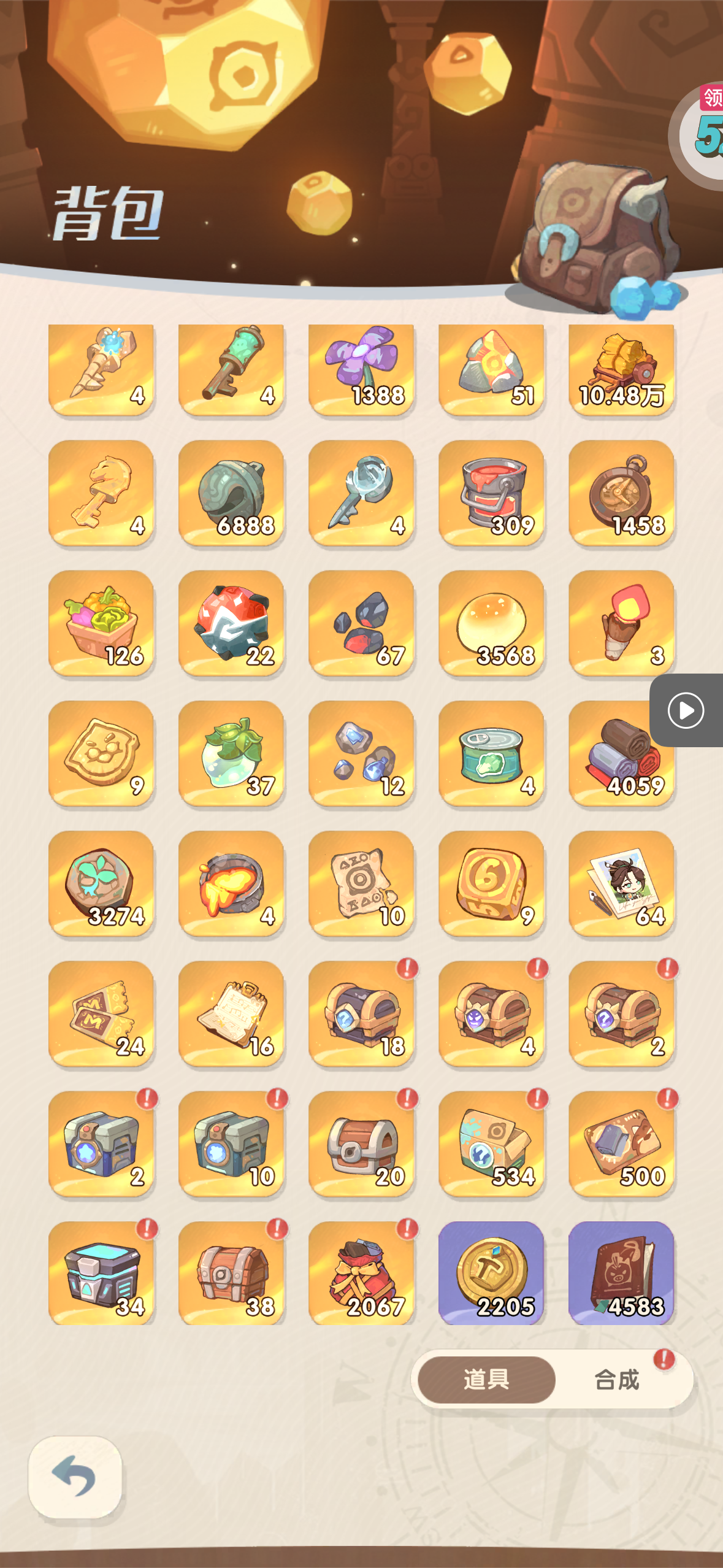Select the hay cart item 10.48万
This screenshot has width=723, height=1568.
point(621,370)
